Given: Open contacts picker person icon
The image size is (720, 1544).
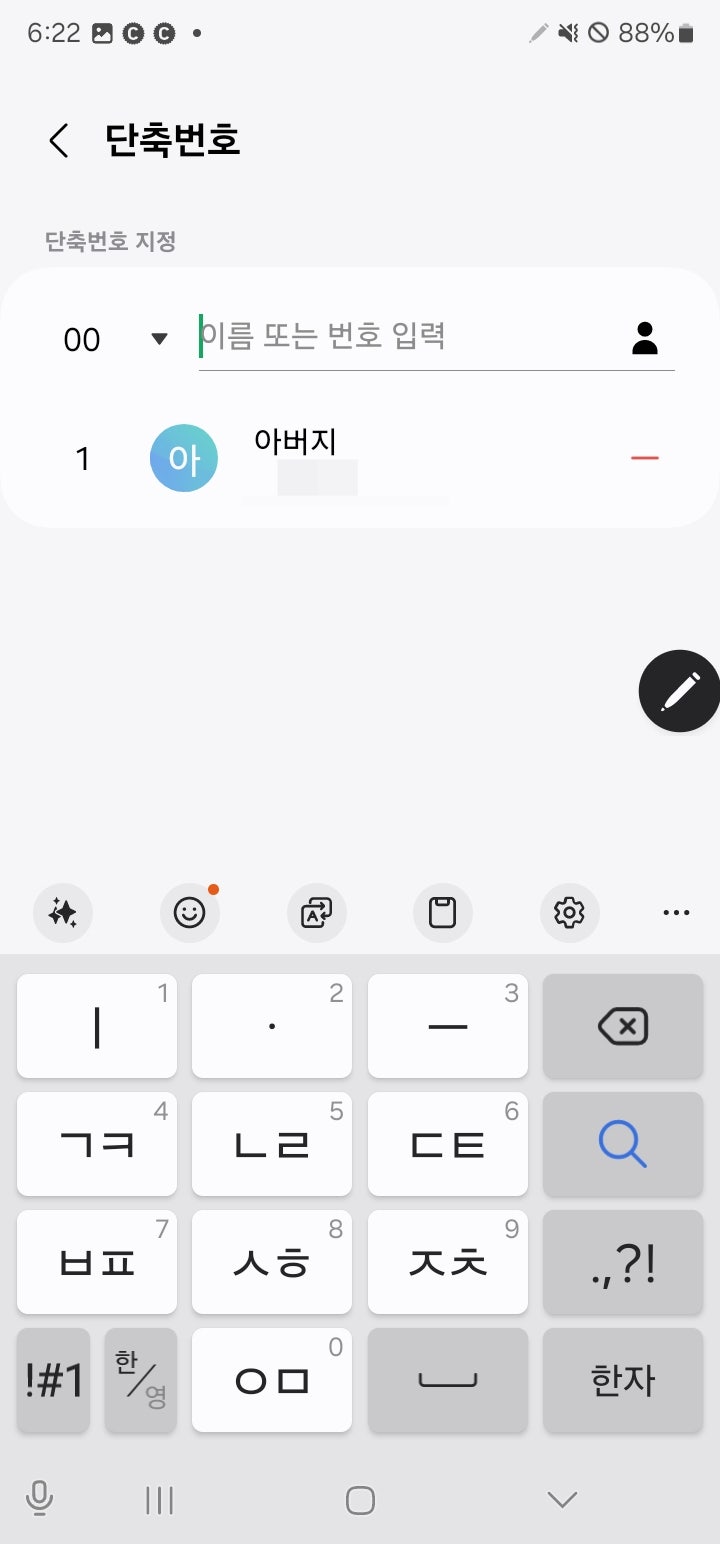Looking at the screenshot, I should pyautogui.click(x=646, y=338).
